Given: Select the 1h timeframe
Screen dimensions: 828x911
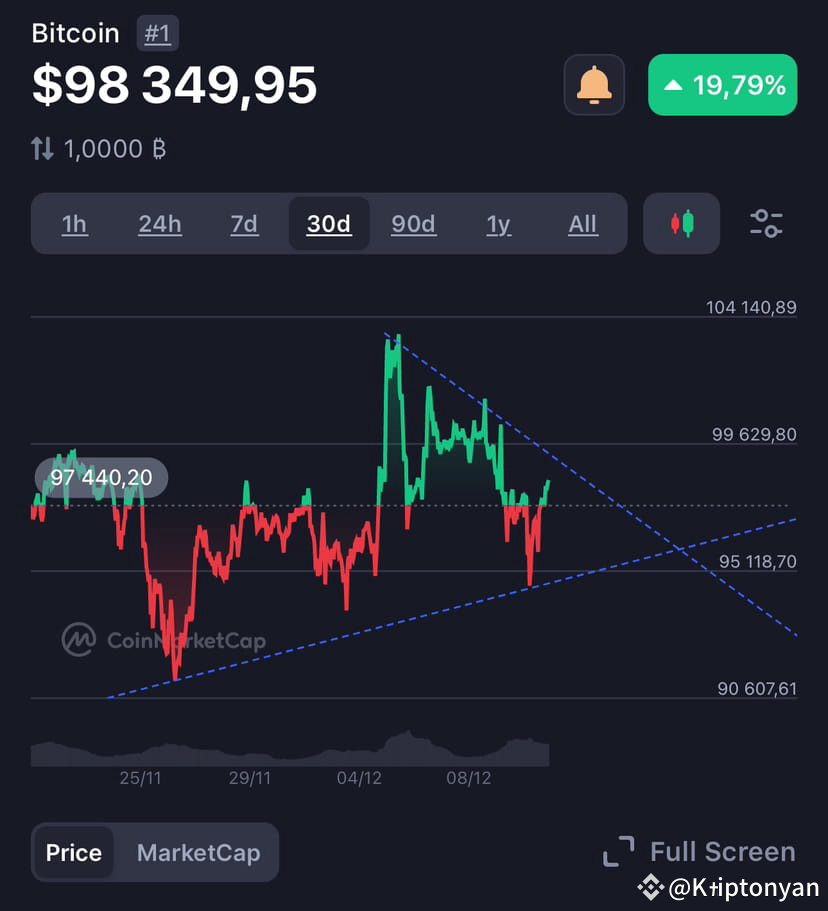Looking at the screenshot, I should pyautogui.click(x=75, y=223).
